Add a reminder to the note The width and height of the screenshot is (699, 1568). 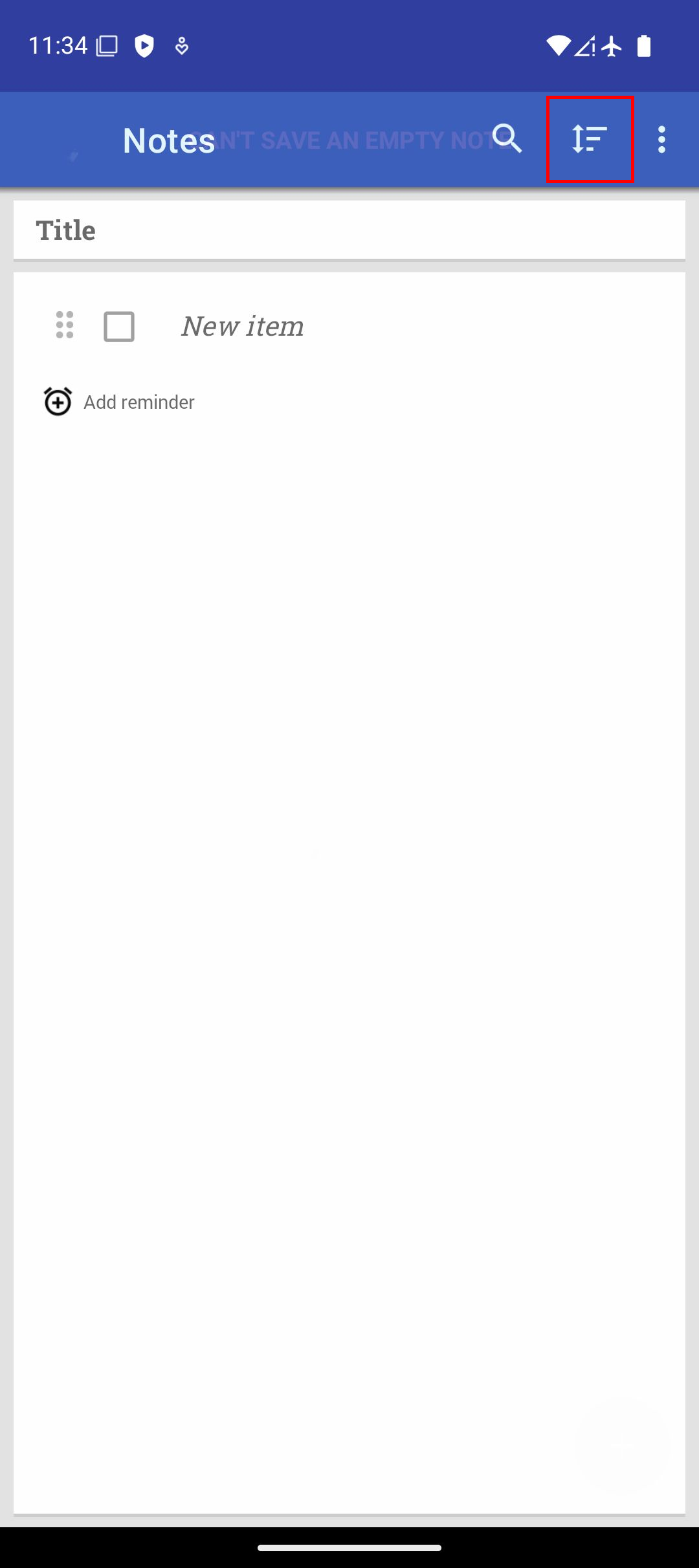pyautogui.click(x=119, y=402)
